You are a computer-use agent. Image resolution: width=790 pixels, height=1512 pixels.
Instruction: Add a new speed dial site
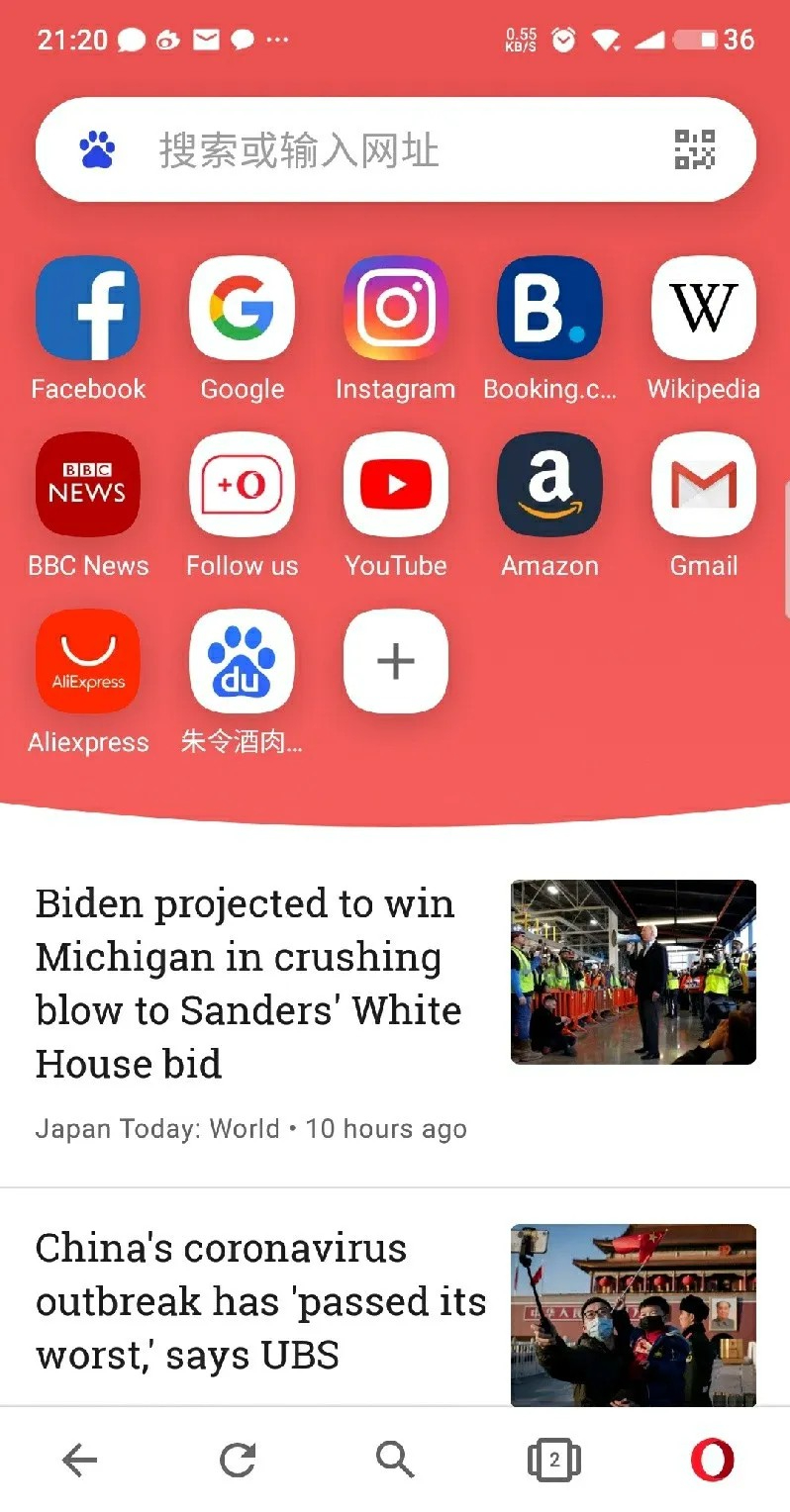coord(395,661)
